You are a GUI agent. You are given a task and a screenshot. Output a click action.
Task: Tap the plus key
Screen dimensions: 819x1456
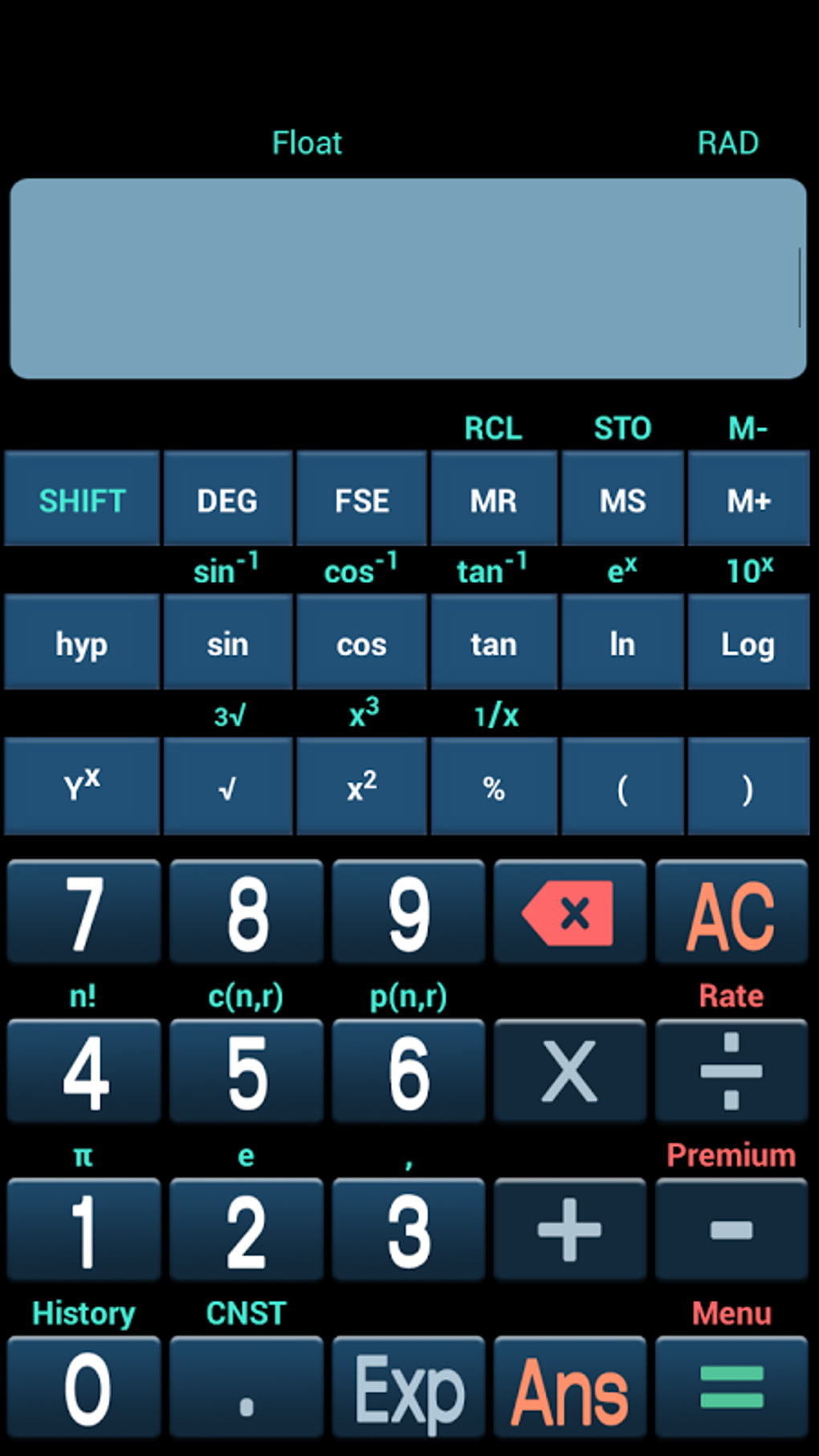(x=570, y=1230)
